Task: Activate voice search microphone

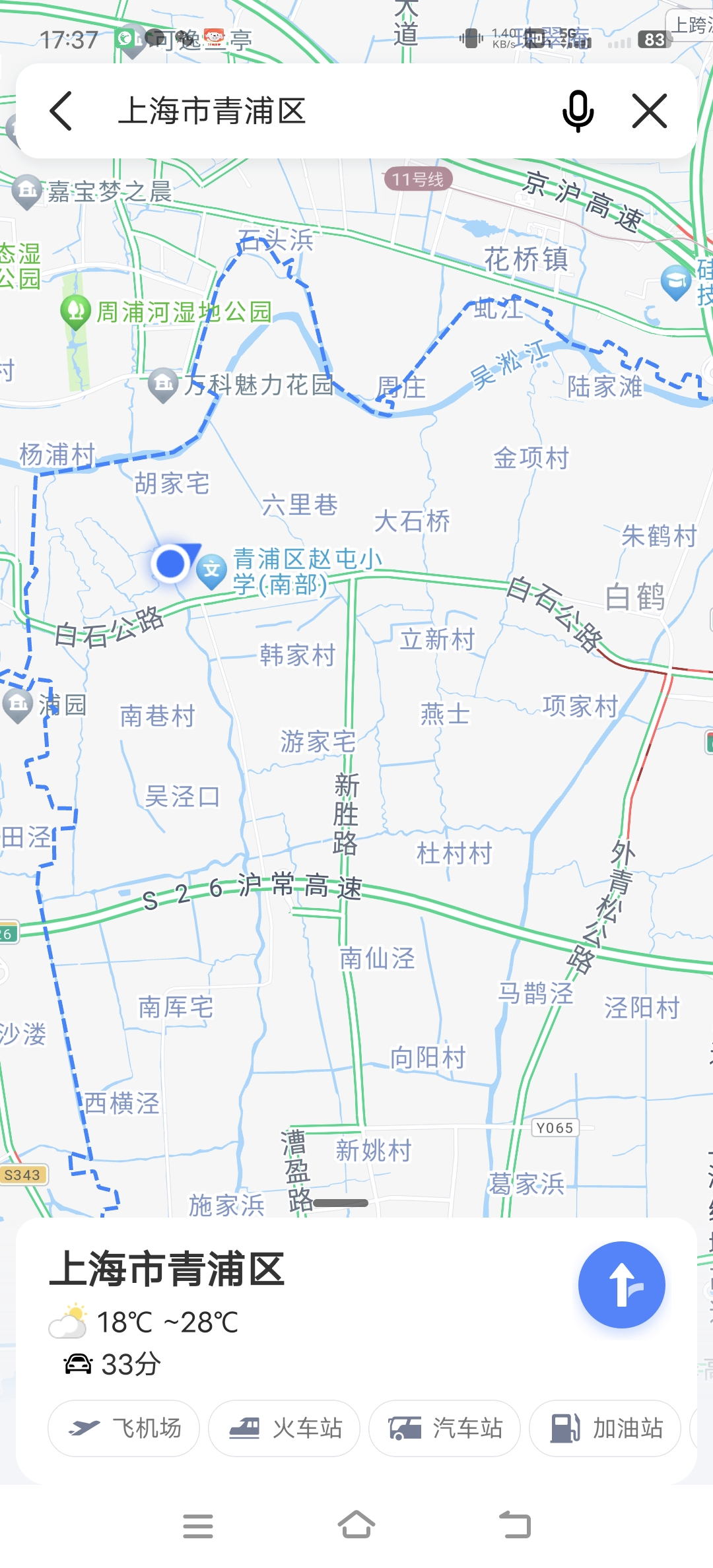Action: coord(578,111)
